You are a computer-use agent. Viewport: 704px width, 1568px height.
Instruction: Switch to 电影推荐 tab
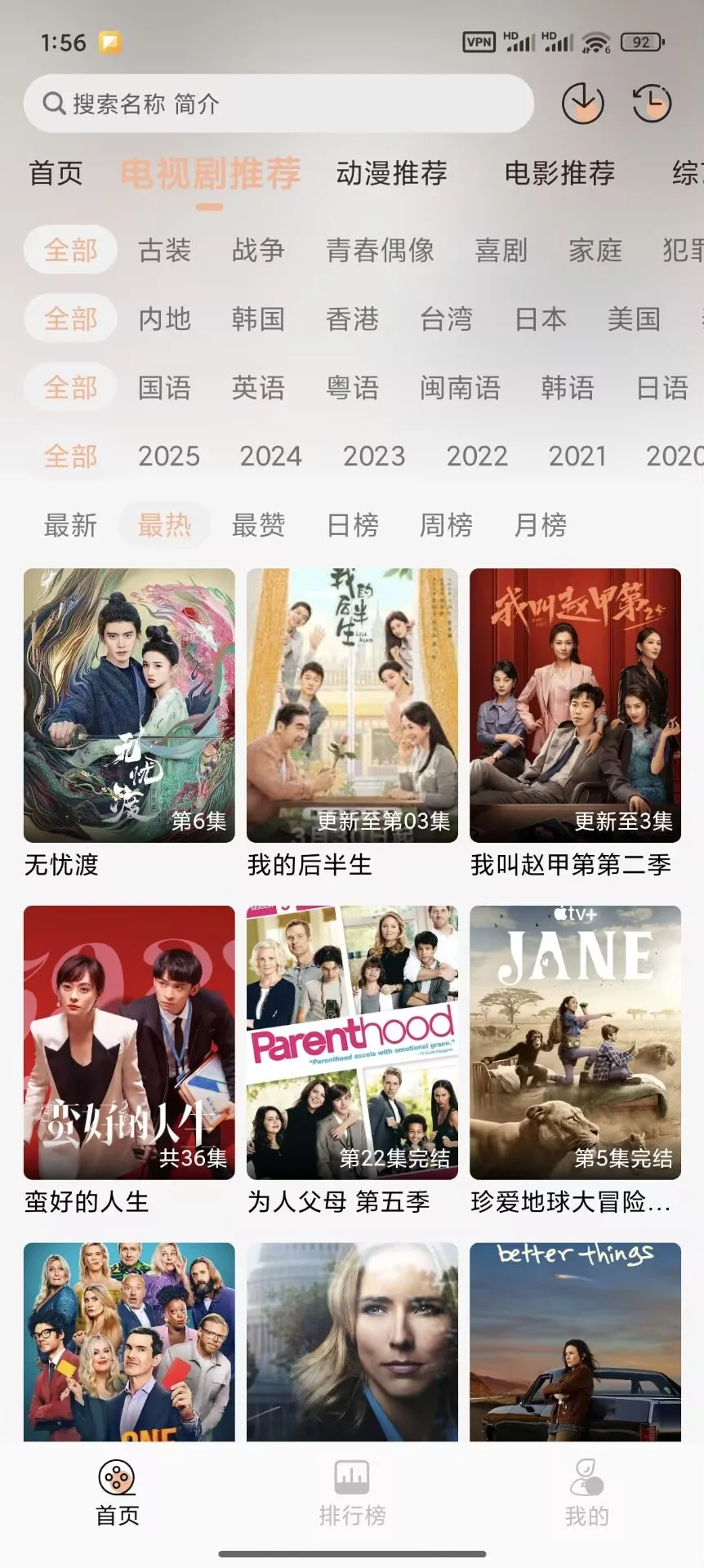point(559,173)
